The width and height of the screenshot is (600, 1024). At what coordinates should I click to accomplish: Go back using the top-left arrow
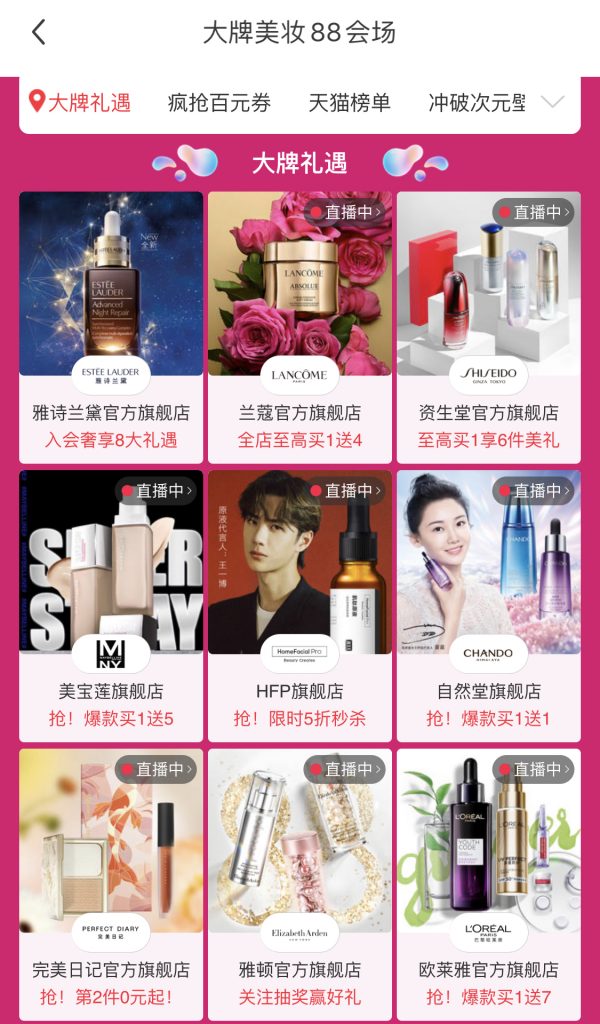pos(39,32)
